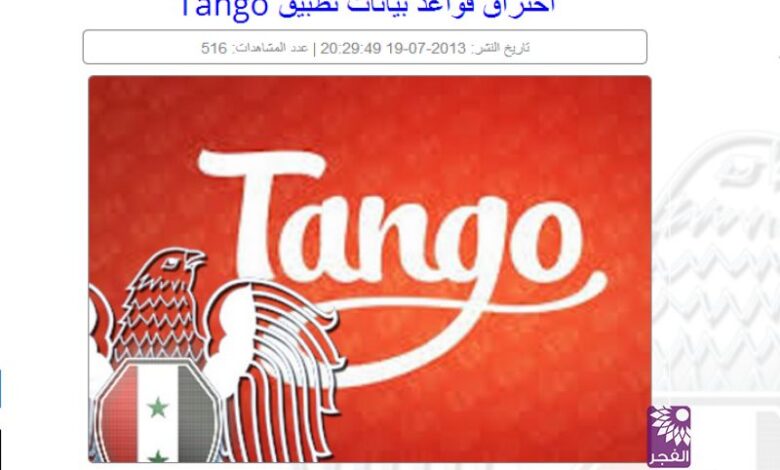Open the blue Tango article headline

(x=368, y=9)
